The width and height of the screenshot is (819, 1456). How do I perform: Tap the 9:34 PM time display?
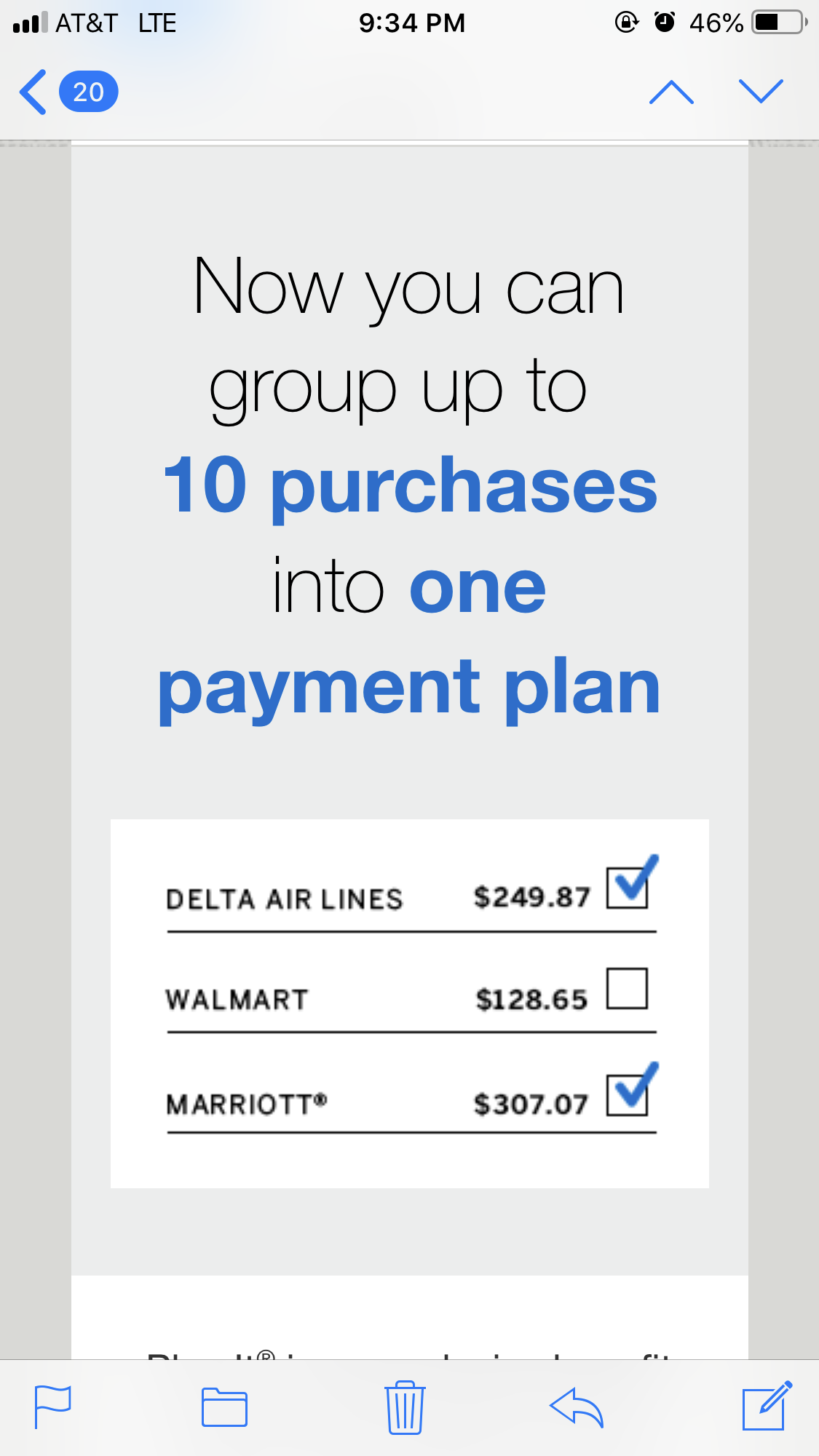click(410, 22)
